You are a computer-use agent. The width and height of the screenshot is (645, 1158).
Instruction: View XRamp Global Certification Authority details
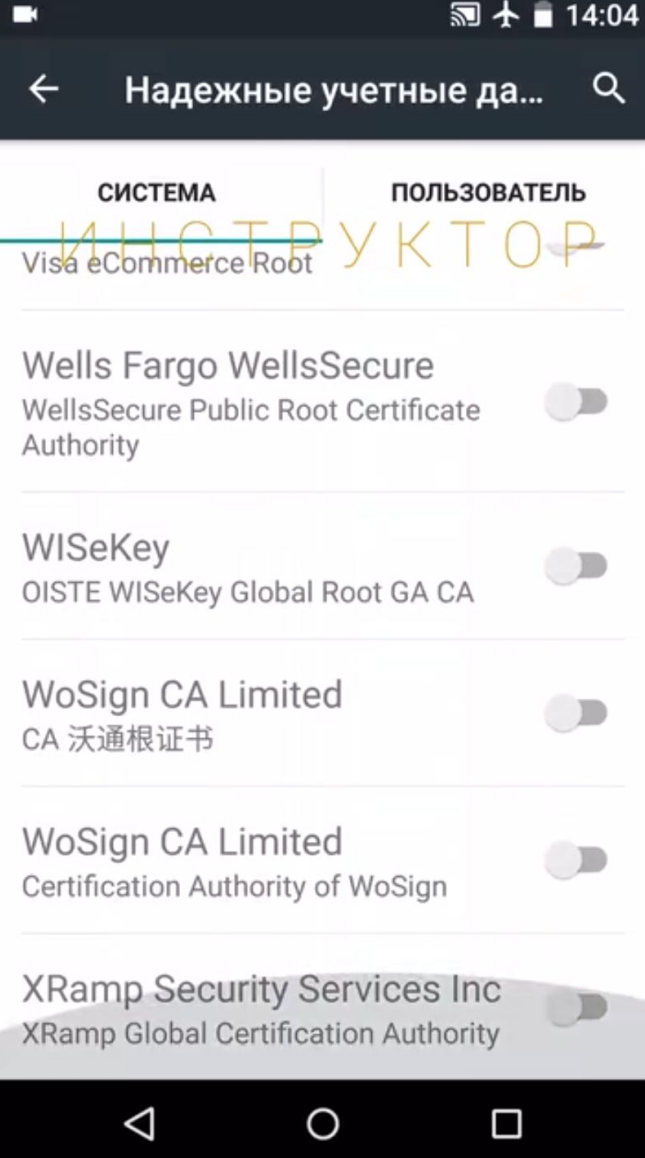click(260, 1010)
